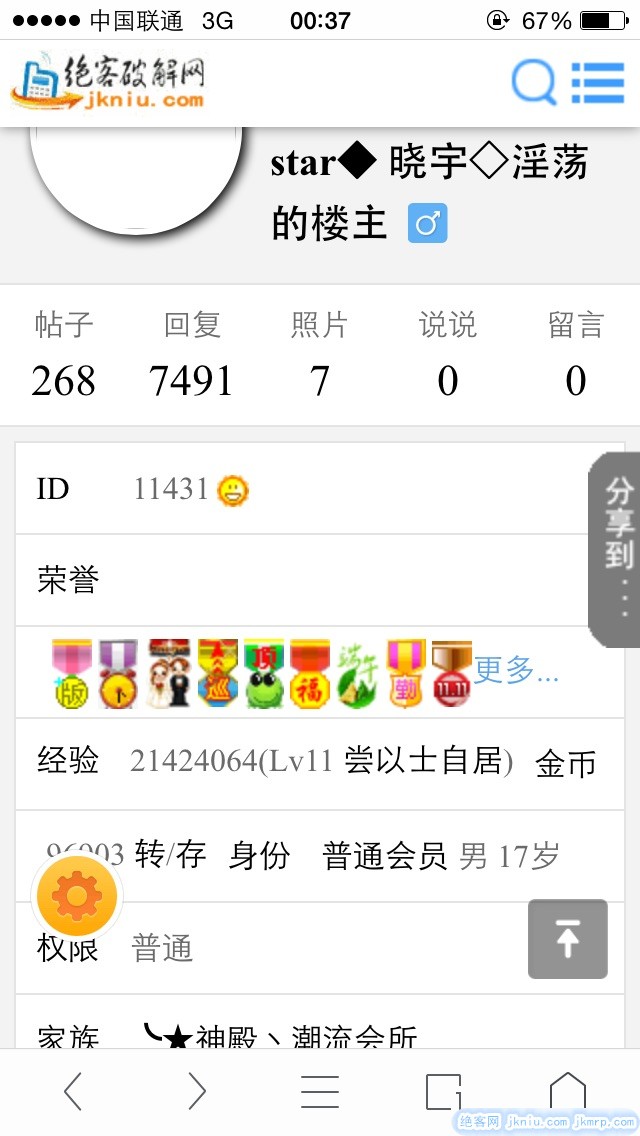Screen dimensions: 640x1136
Task: Open the list menu icon
Action: point(598,82)
